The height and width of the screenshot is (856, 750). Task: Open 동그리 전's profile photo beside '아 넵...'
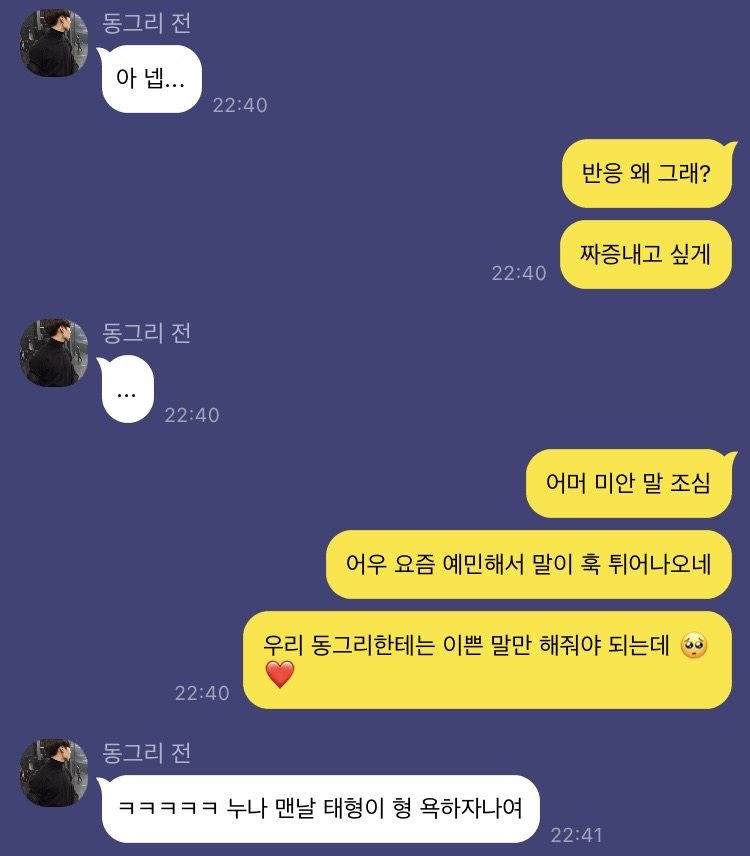(54, 43)
